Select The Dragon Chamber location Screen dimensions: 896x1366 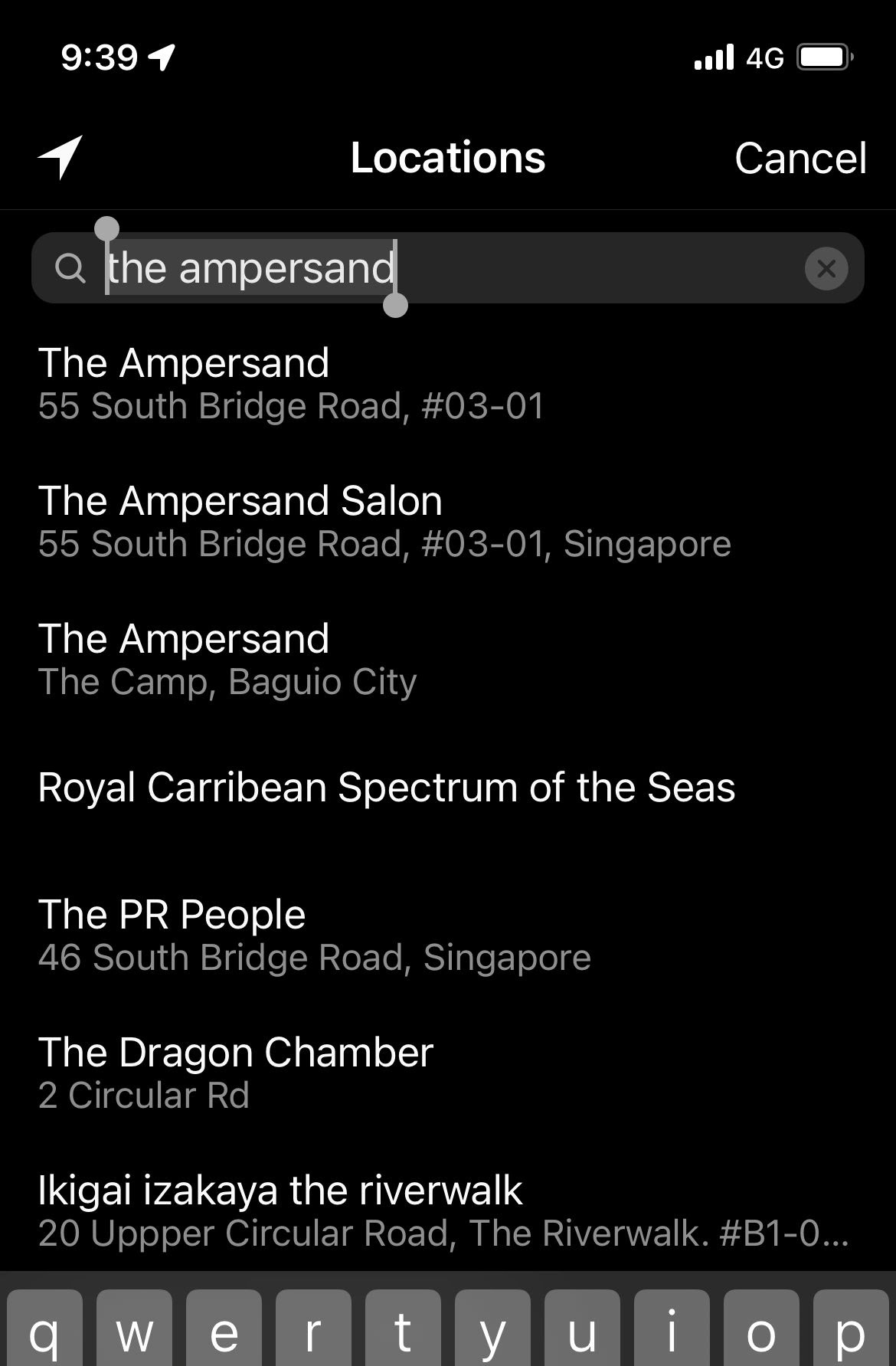point(236,1073)
